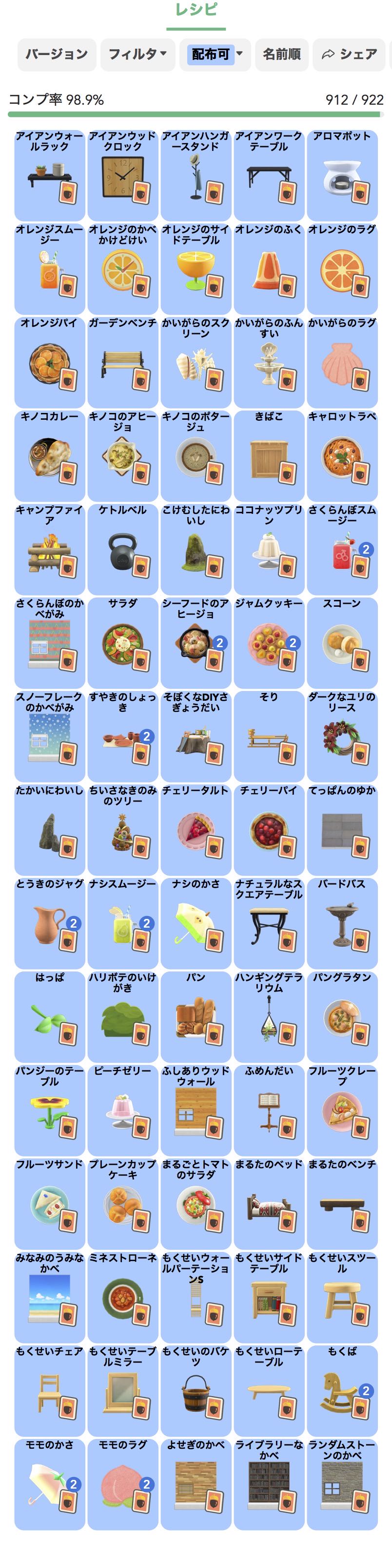Select the アイアンウォールラック recipe
Viewport: 392px width, 1568px height.
tap(49, 175)
